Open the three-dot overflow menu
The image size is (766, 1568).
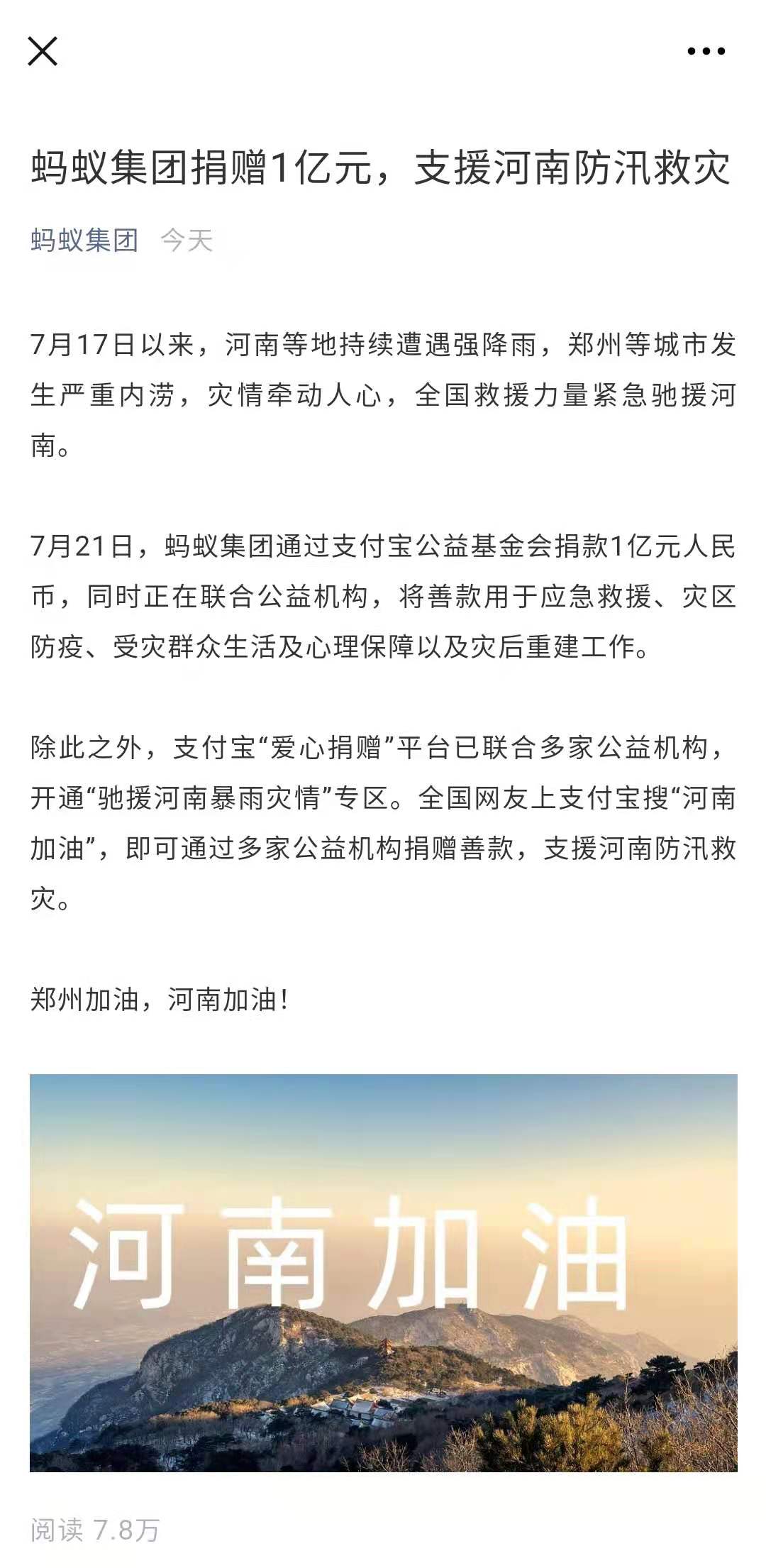click(706, 51)
